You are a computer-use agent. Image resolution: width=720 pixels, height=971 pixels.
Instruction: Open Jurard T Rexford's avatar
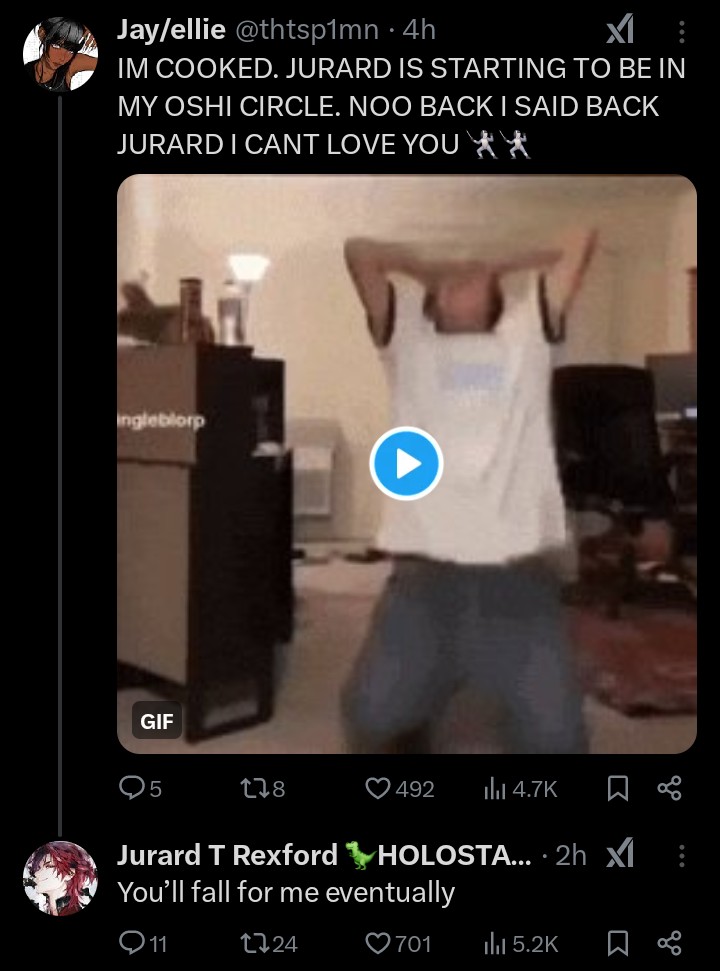point(60,877)
